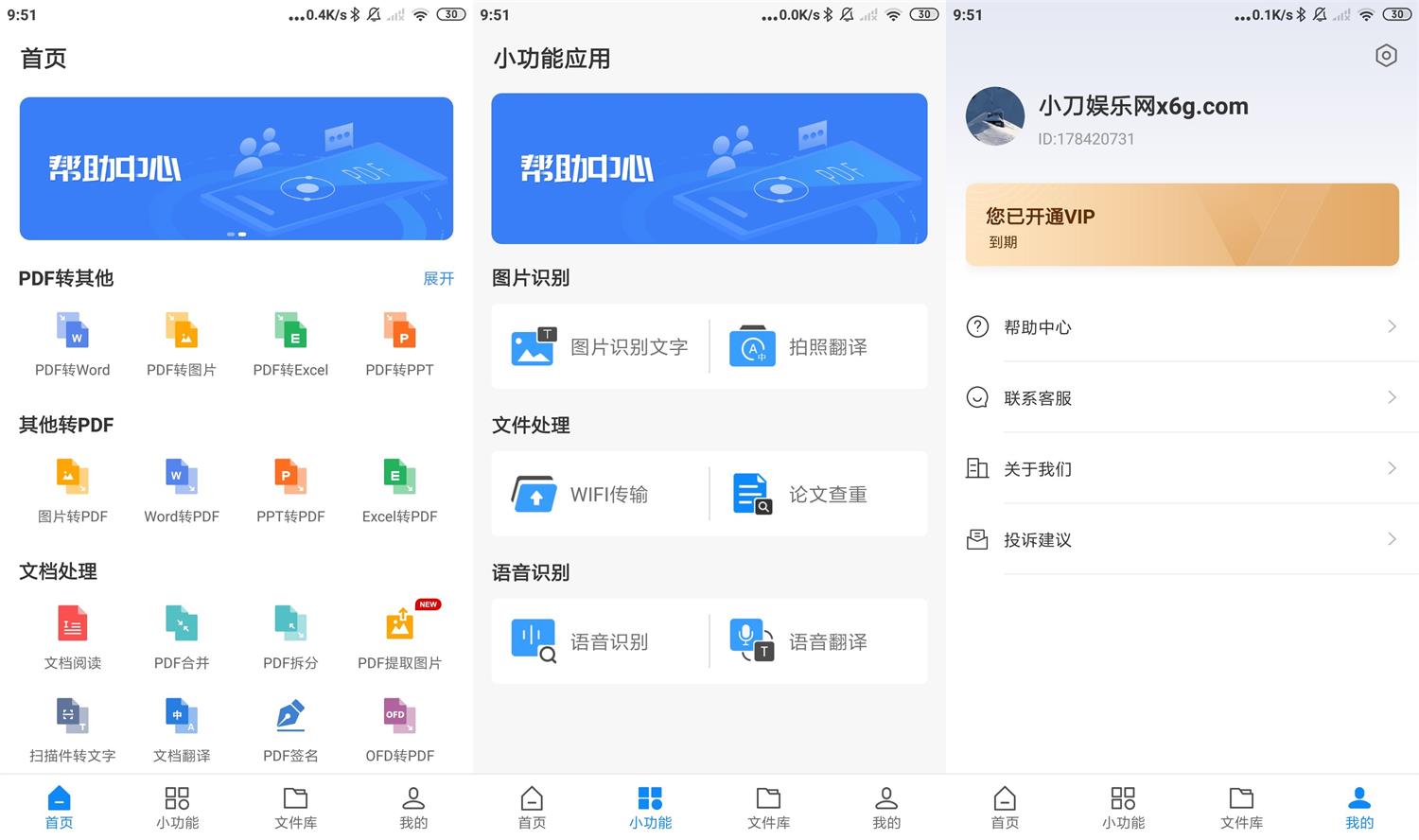Open the settings gear icon

(1386, 56)
